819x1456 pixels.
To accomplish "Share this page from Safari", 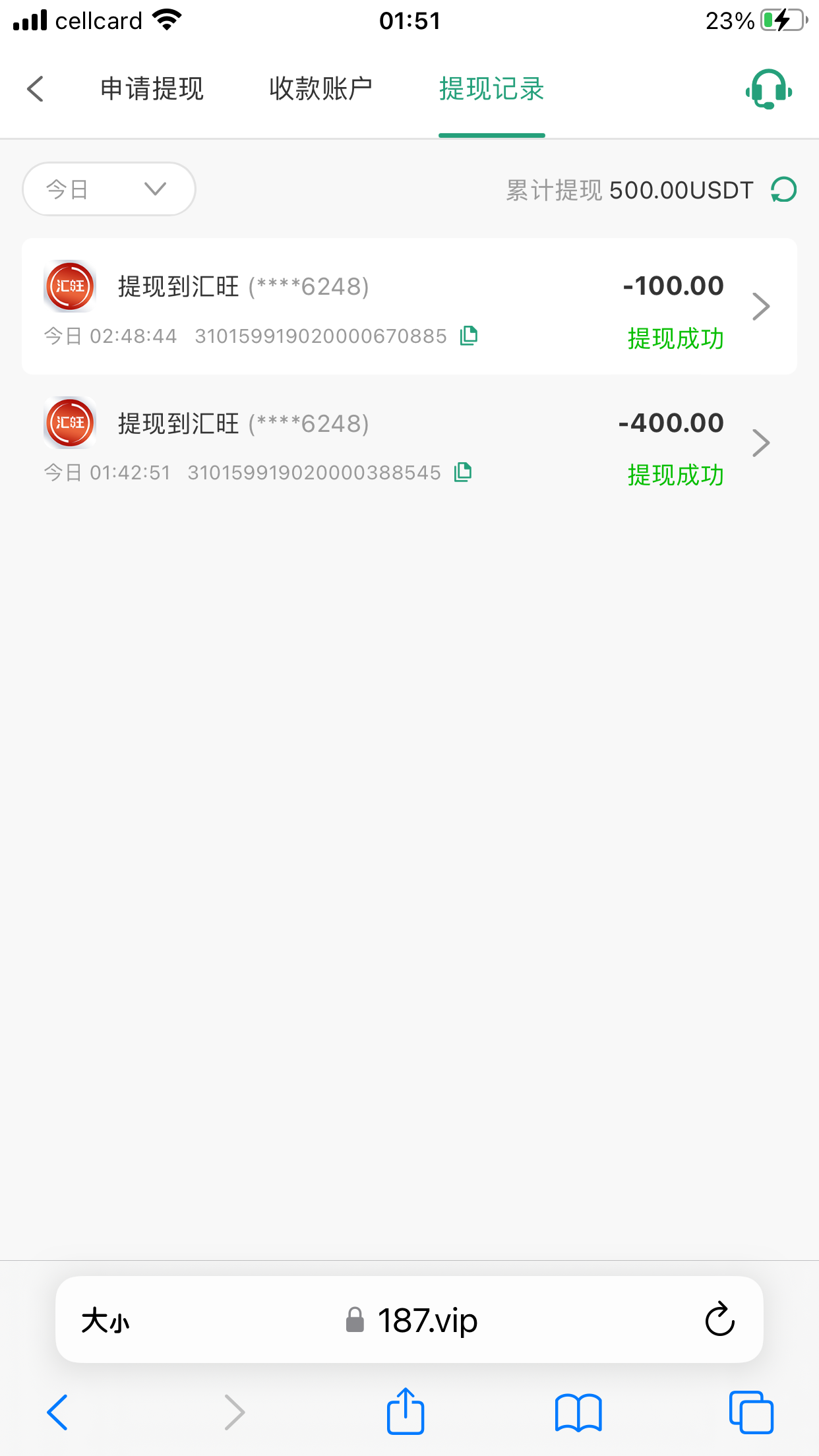I will pyautogui.click(x=405, y=1412).
